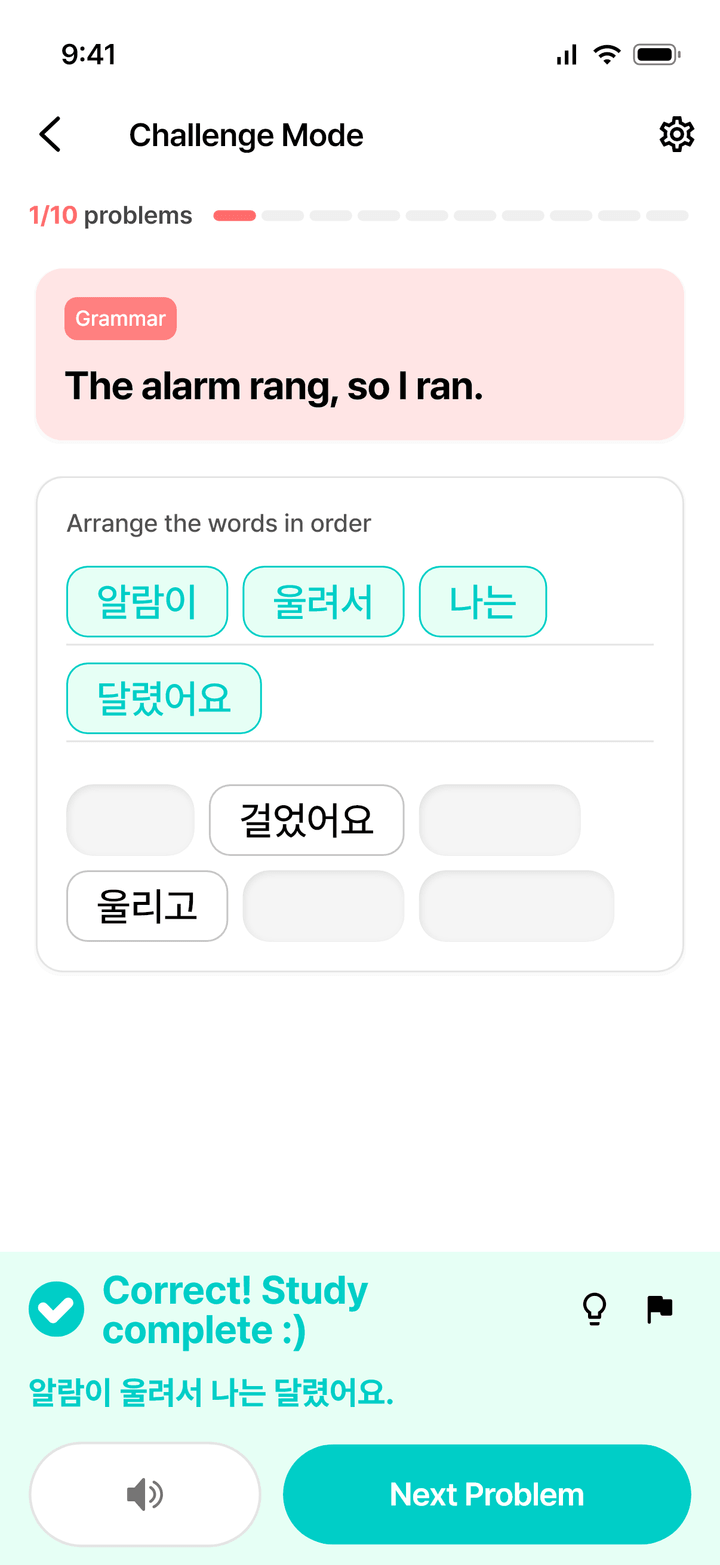
Task: Remove the 울려서 word chip
Action: (x=323, y=602)
